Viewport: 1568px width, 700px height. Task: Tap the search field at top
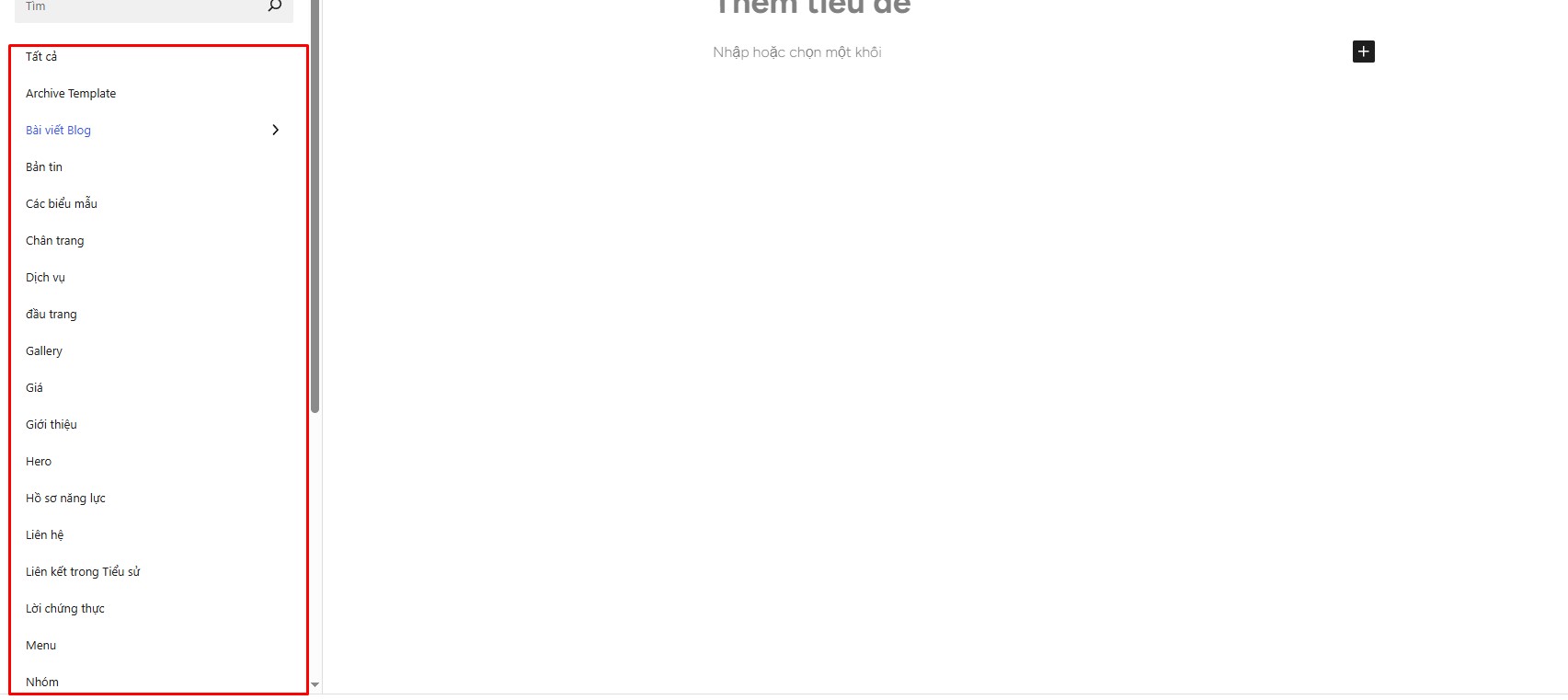(x=138, y=7)
